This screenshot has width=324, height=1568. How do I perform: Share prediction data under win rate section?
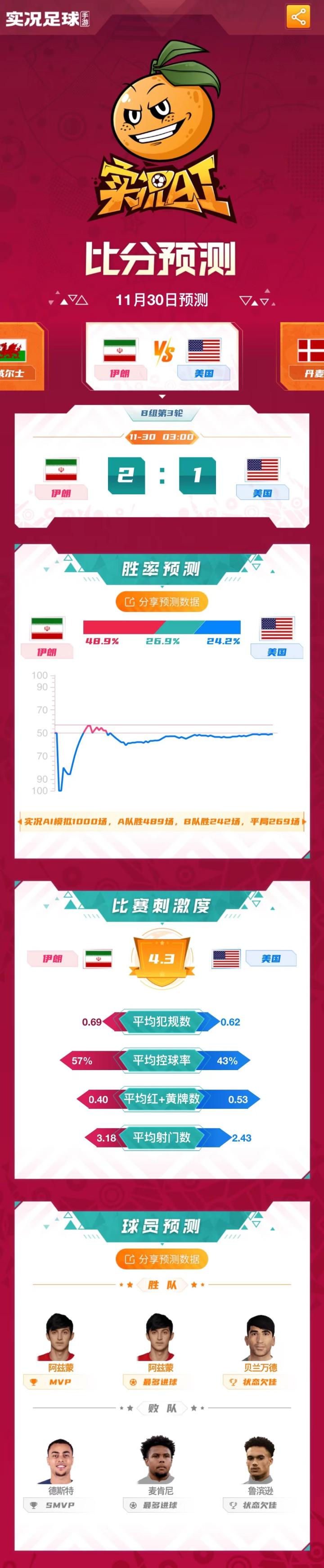point(162,601)
